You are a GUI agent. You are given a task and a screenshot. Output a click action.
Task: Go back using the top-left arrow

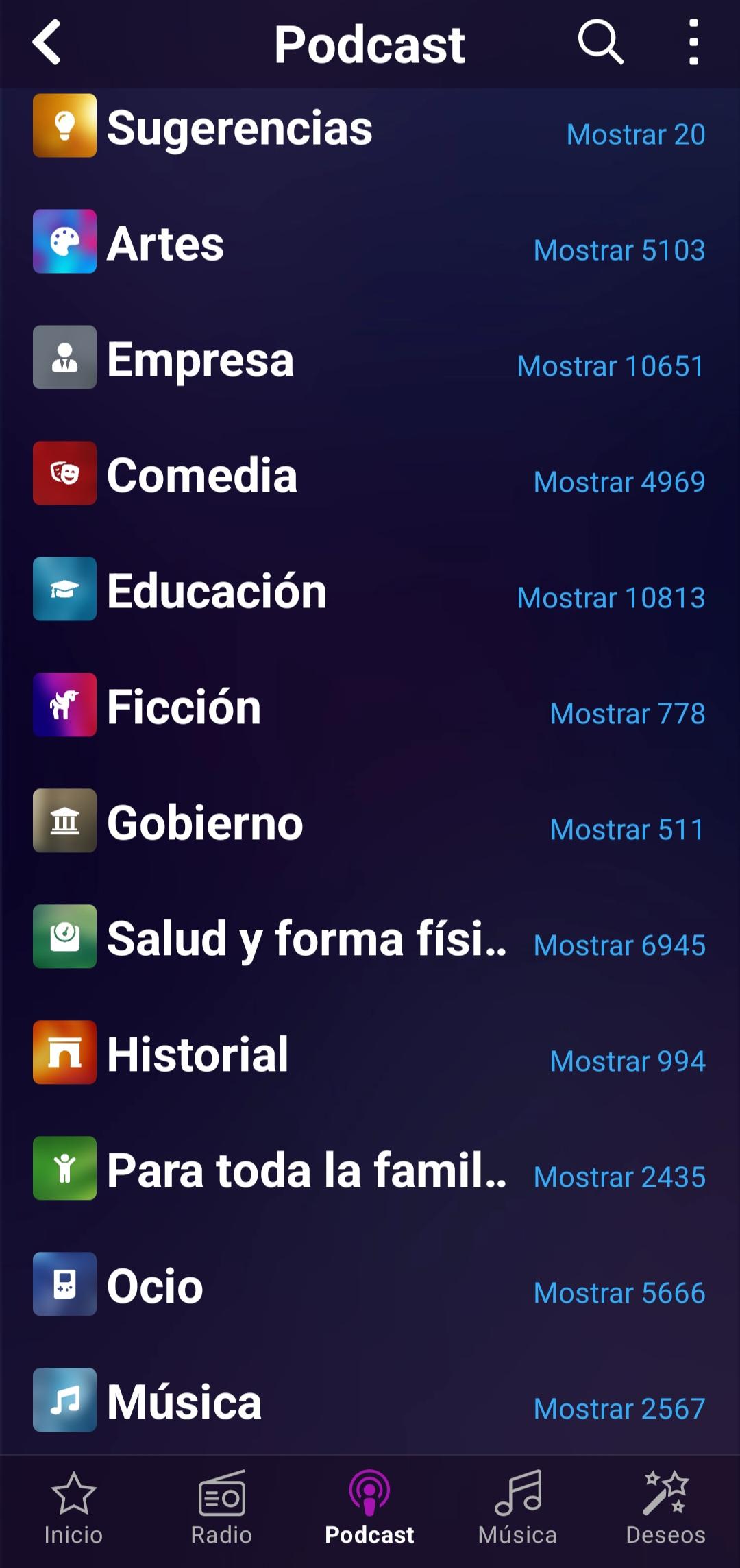(x=47, y=43)
